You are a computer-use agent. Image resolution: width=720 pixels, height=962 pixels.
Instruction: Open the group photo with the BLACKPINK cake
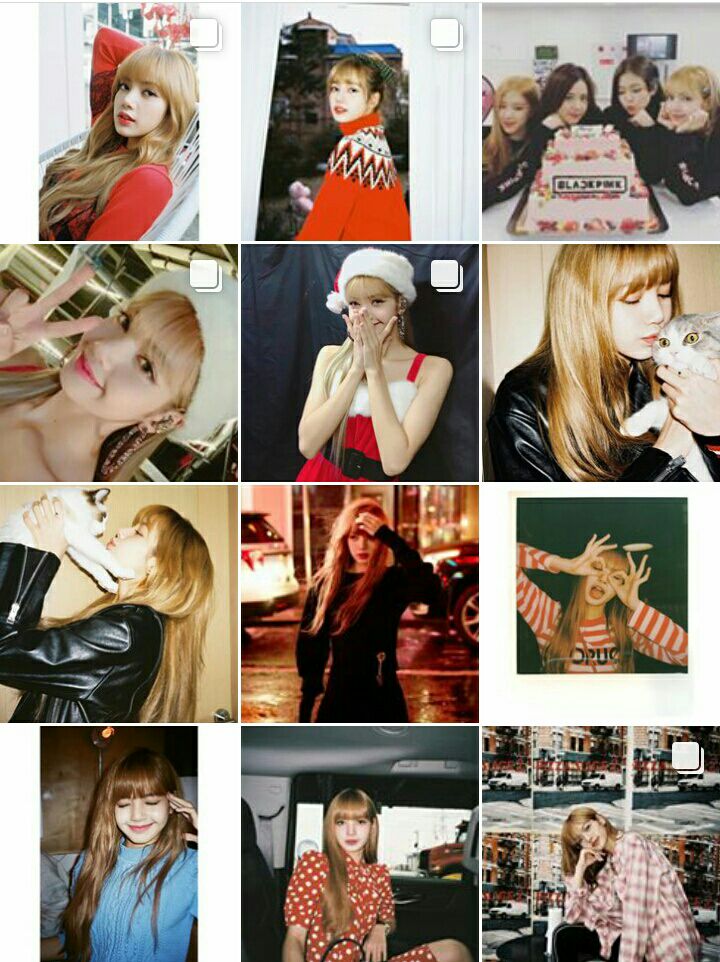click(x=600, y=122)
